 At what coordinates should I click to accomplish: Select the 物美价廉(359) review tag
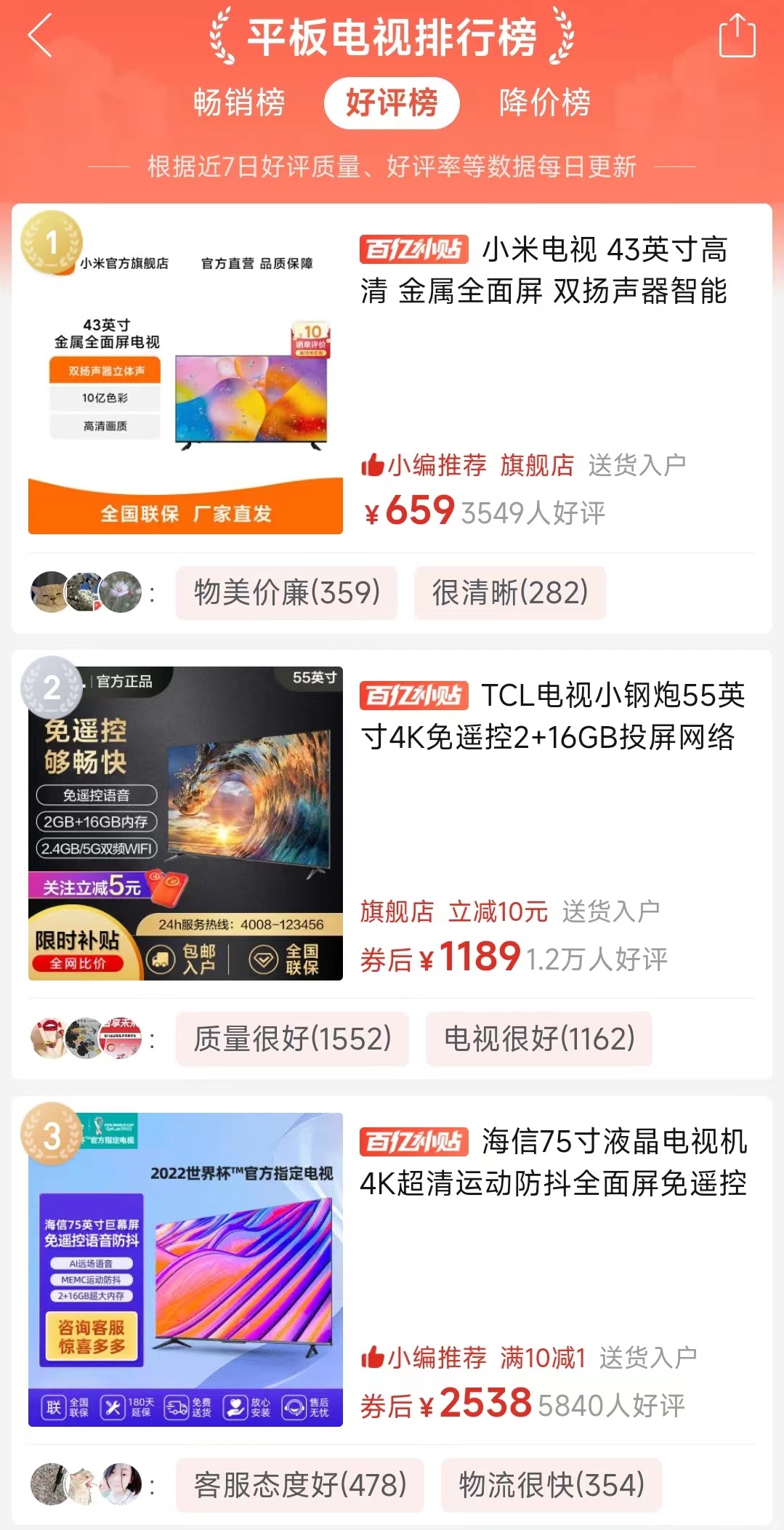(x=286, y=593)
